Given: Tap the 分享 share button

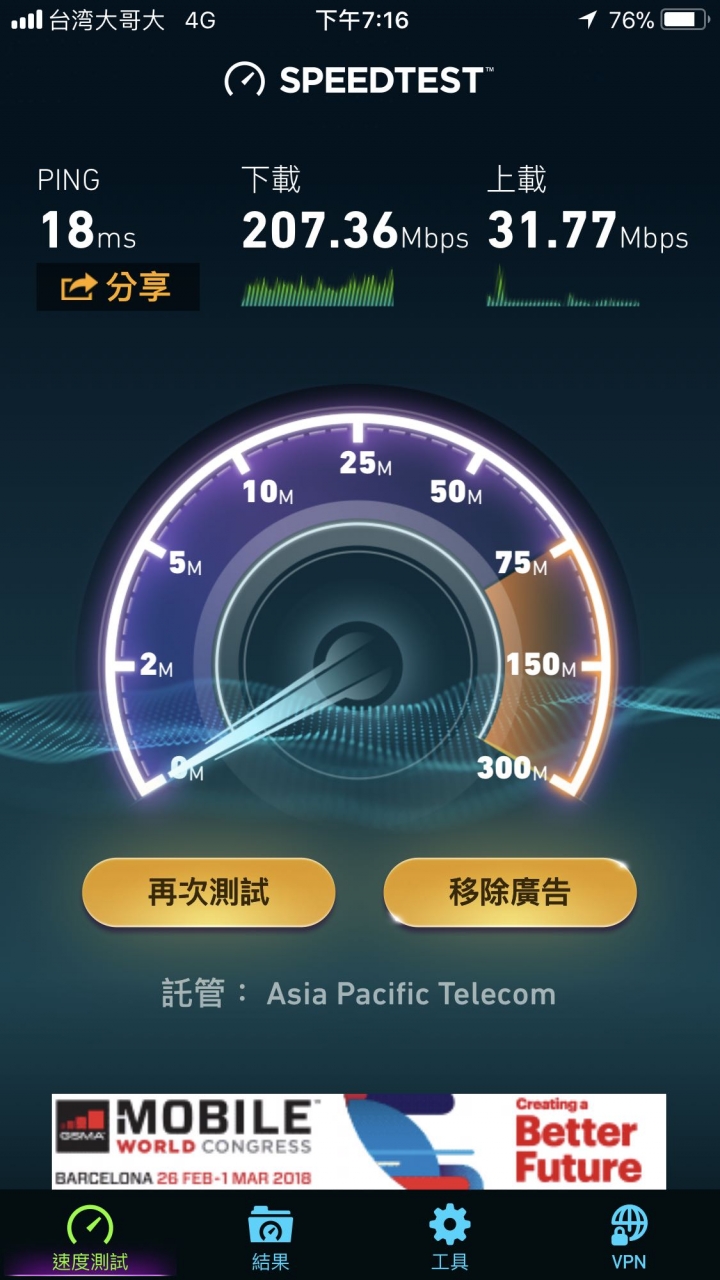Looking at the screenshot, I should [x=117, y=287].
